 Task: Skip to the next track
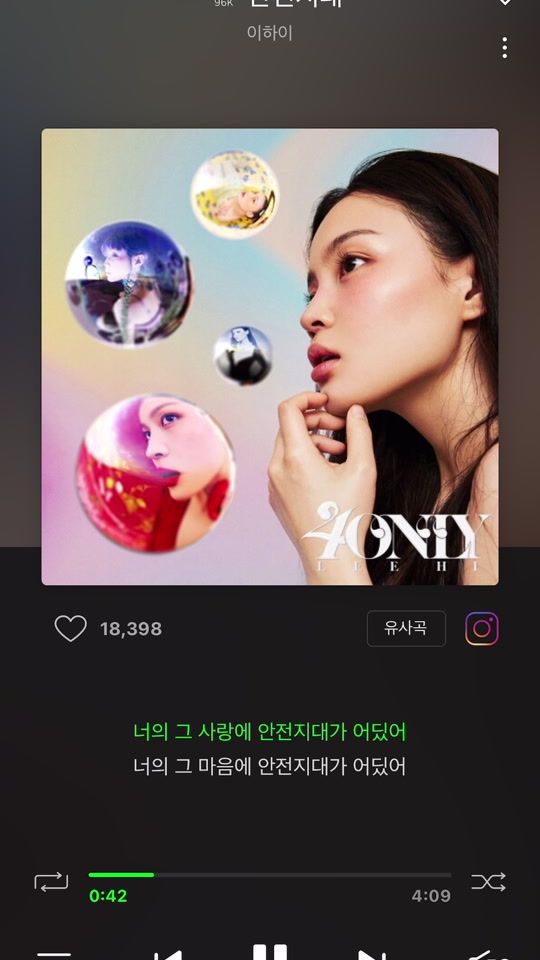(372, 954)
